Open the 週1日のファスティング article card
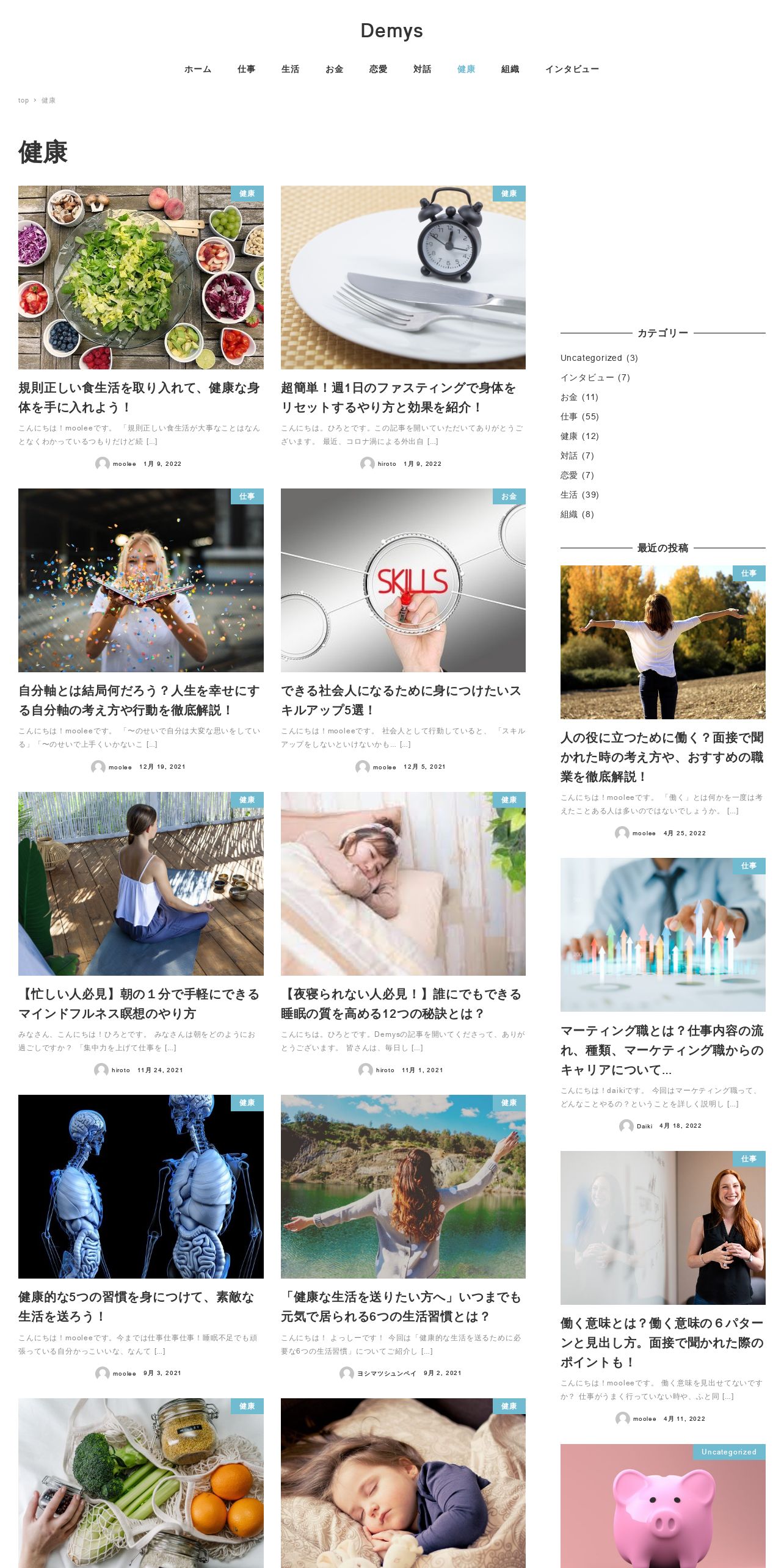This screenshot has height=1568, width=784. (399, 397)
